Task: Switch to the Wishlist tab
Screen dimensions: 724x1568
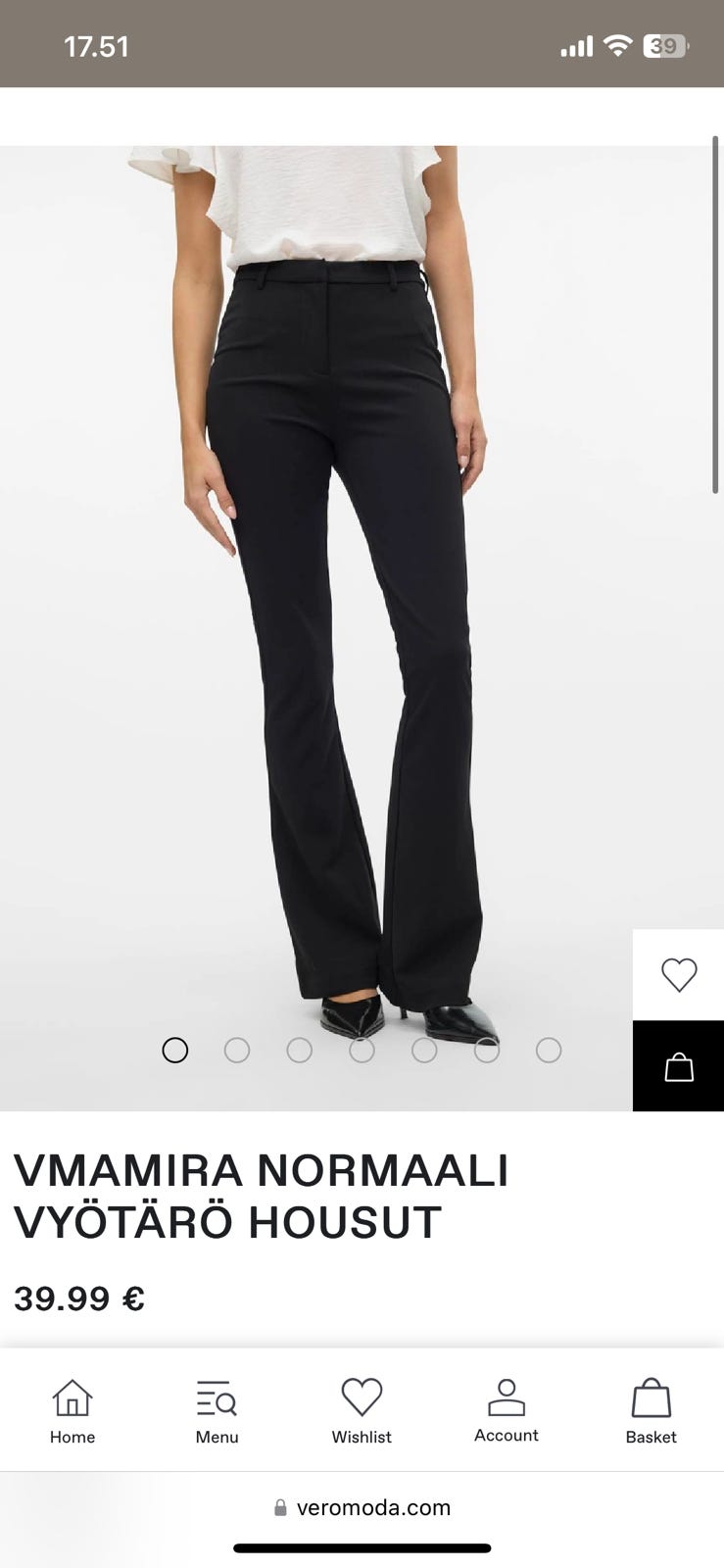Action: tap(362, 1411)
